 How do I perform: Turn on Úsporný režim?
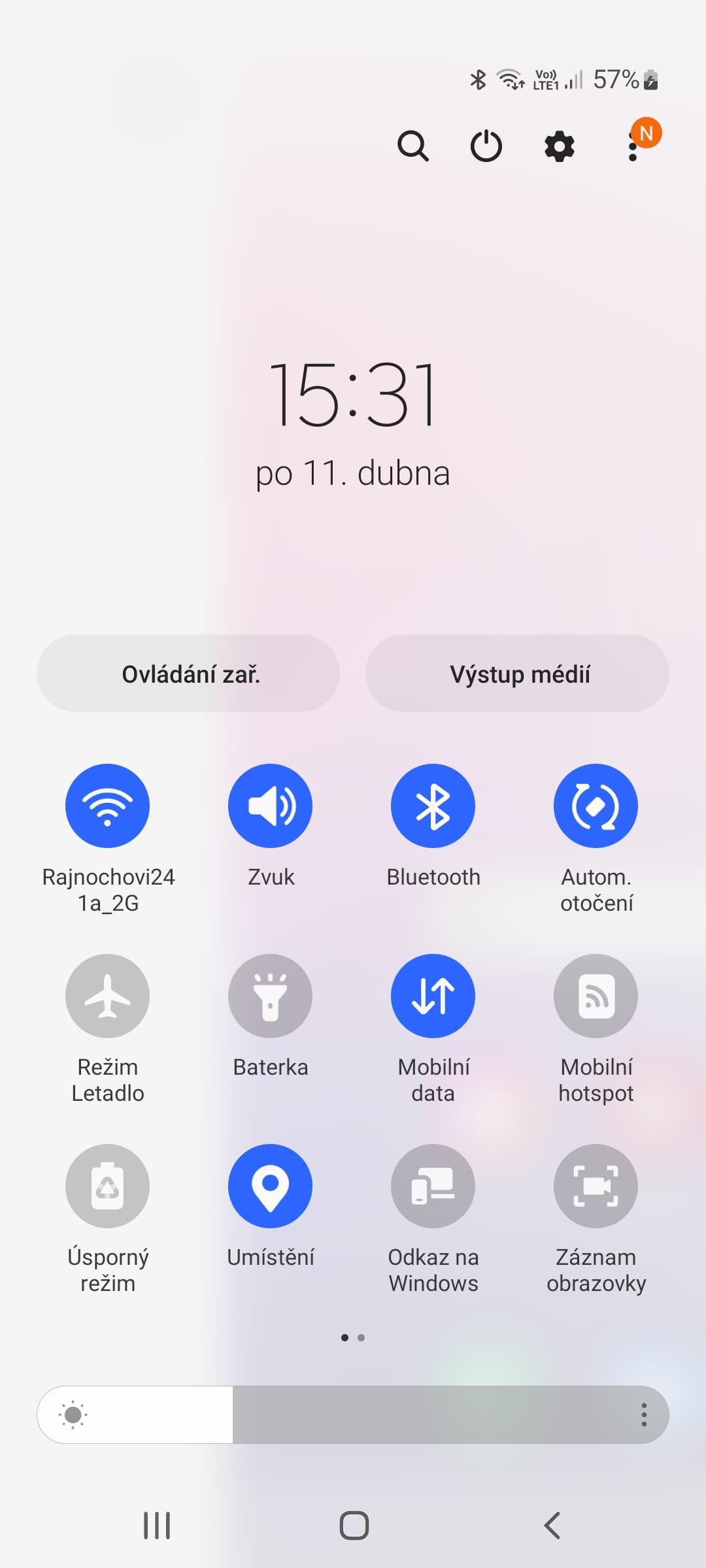point(107,1186)
